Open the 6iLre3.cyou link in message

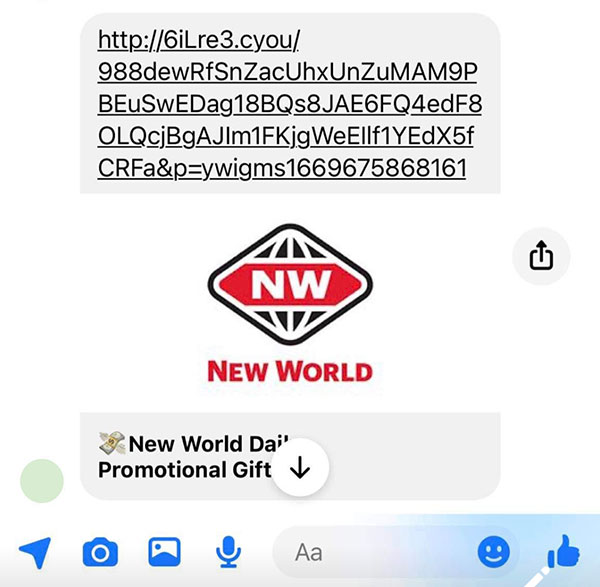(x=289, y=104)
